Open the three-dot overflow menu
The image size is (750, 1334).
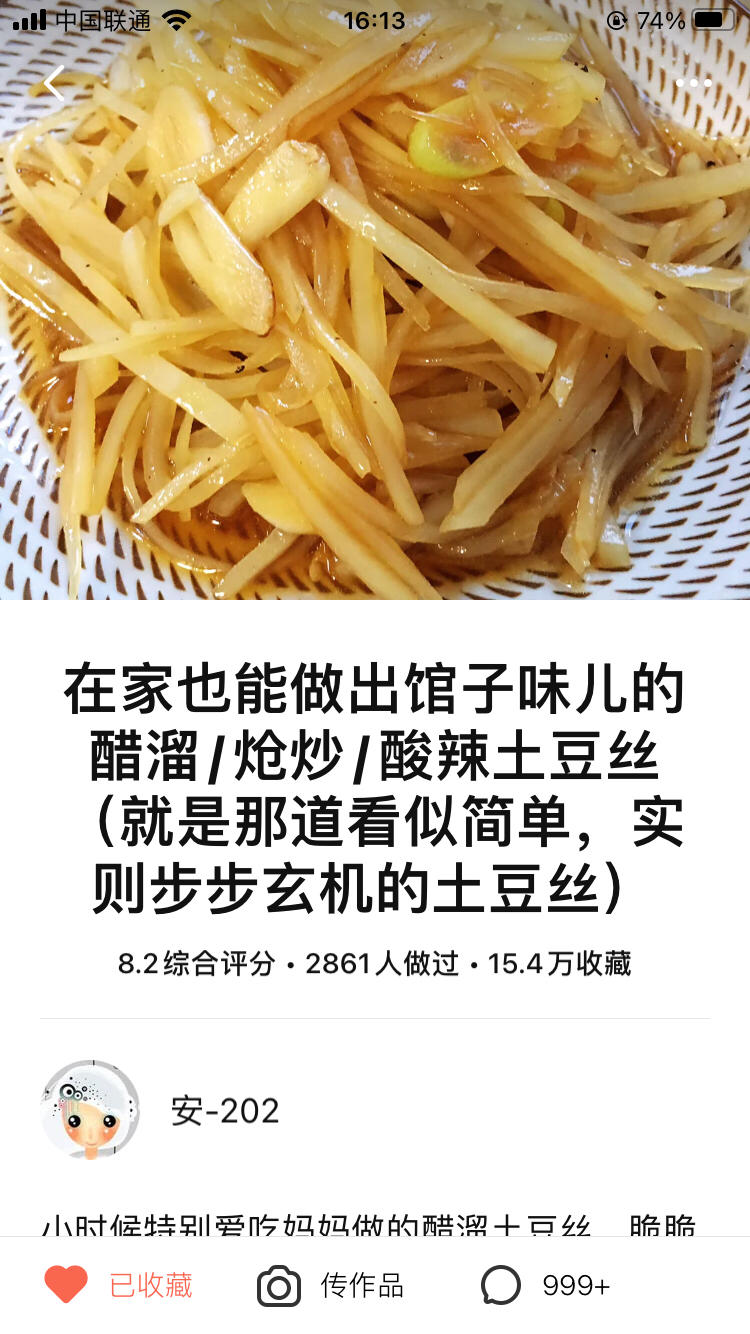coord(693,83)
